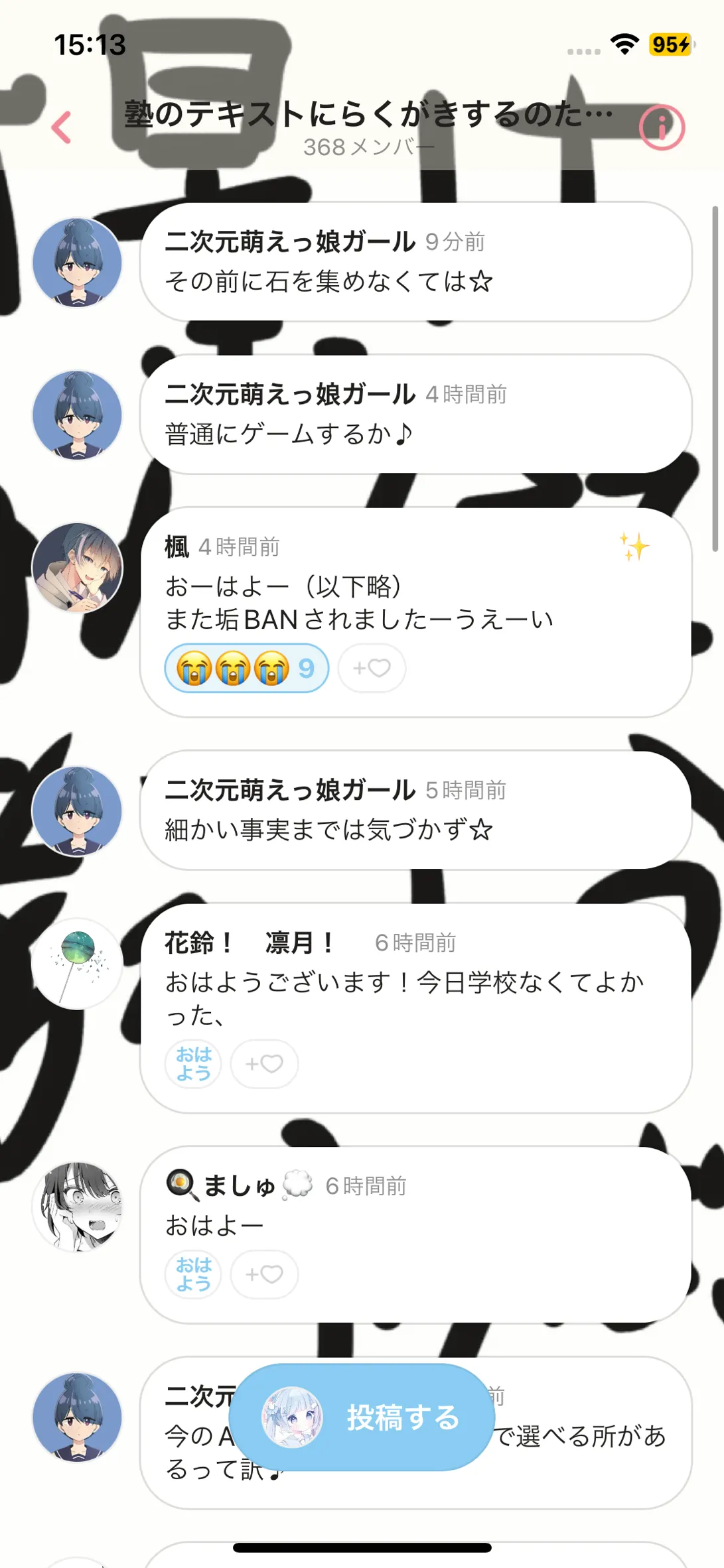
Task: Add a heart reaction to ましゅ's post
Action: click(x=264, y=1274)
